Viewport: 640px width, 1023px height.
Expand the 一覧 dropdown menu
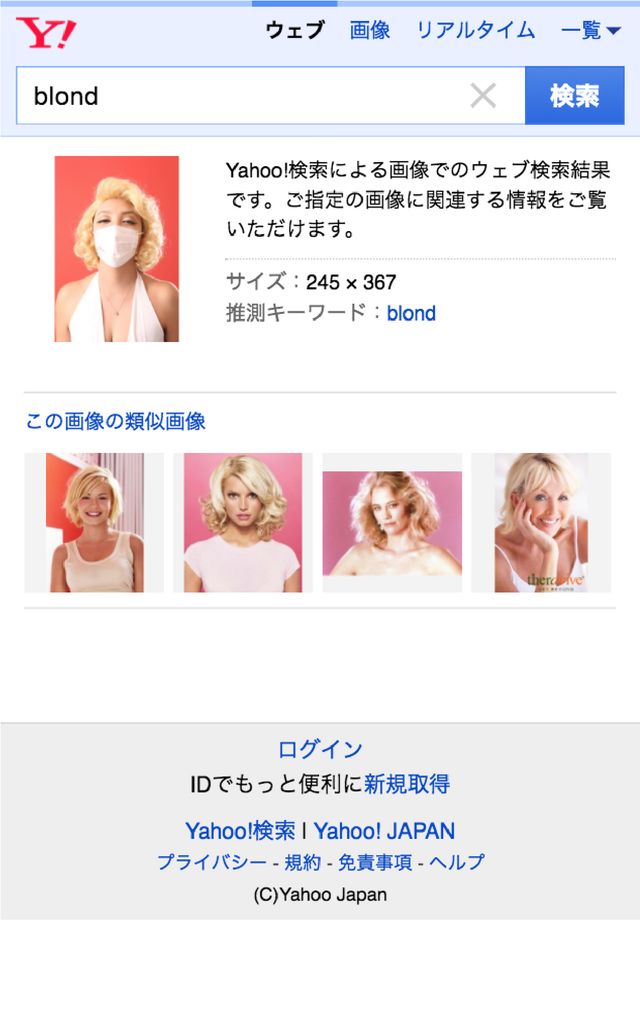click(591, 30)
